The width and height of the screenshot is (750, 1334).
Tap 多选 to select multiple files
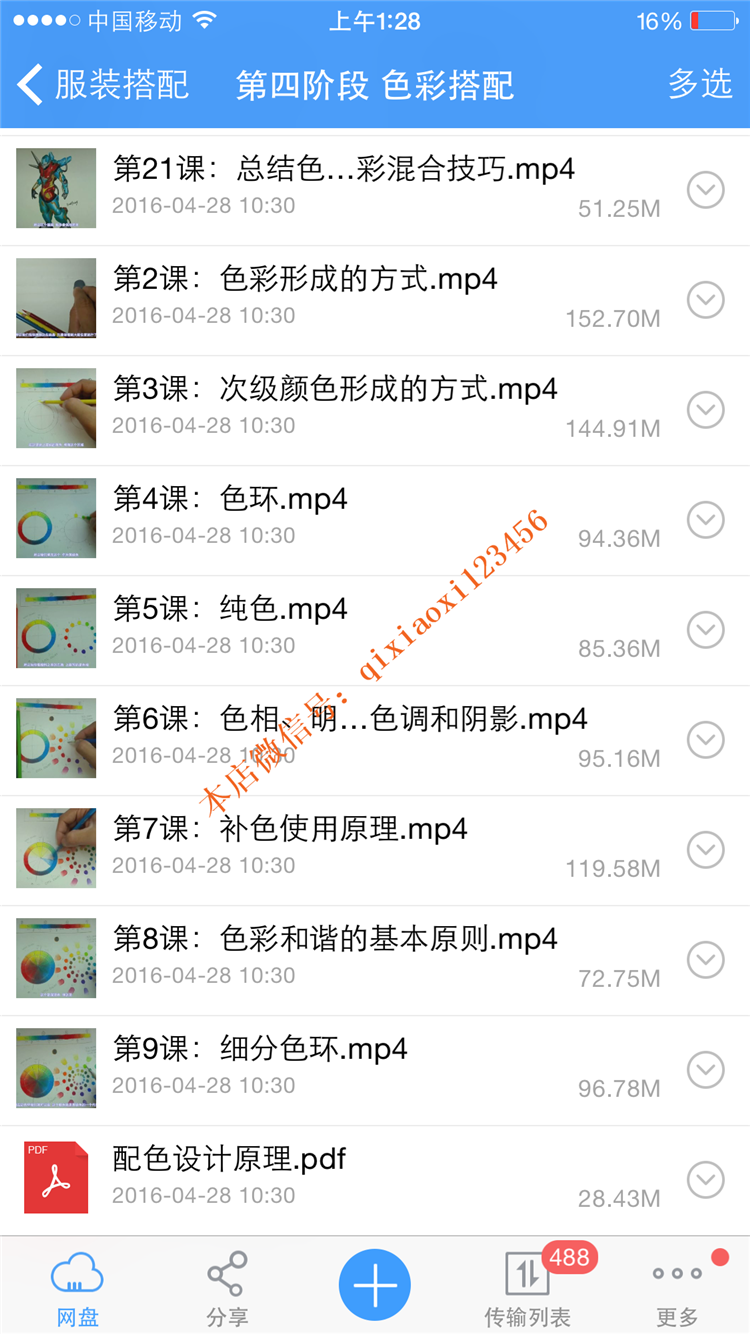click(x=700, y=85)
